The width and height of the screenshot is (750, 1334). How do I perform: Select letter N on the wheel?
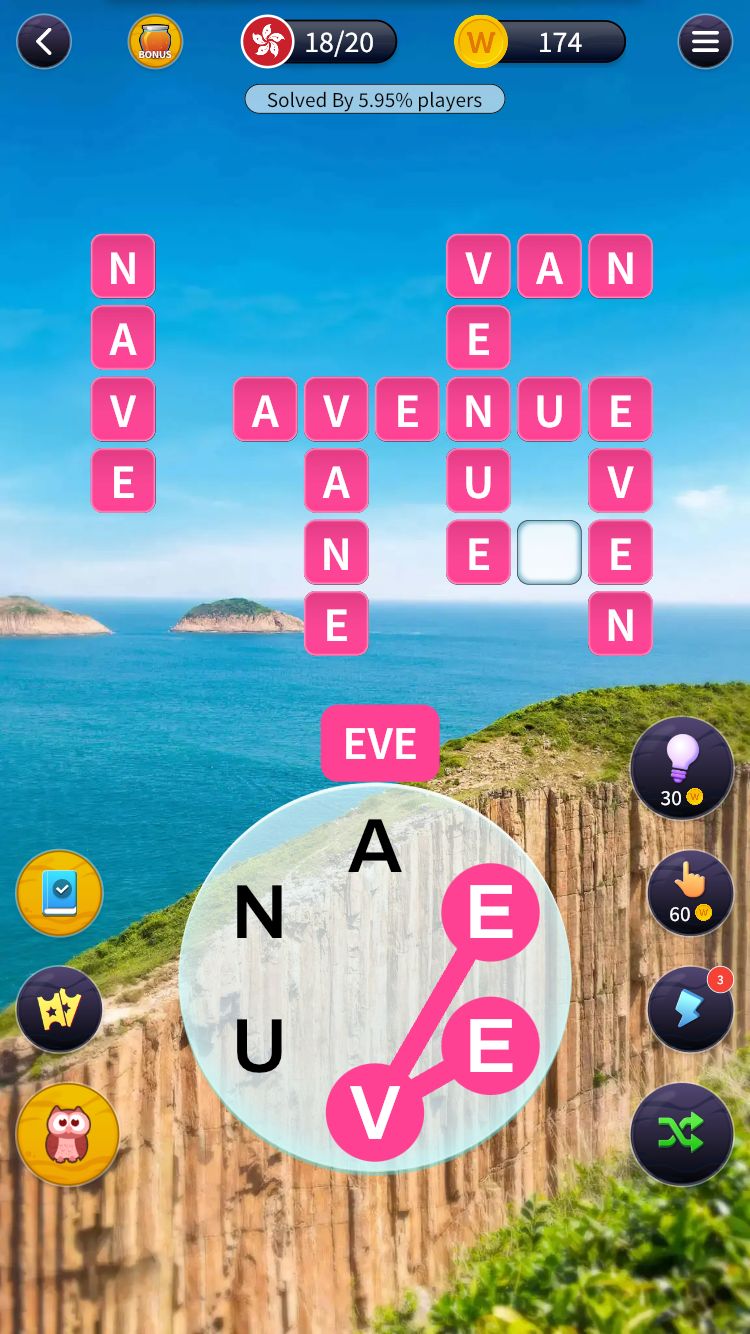(x=259, y=913)
